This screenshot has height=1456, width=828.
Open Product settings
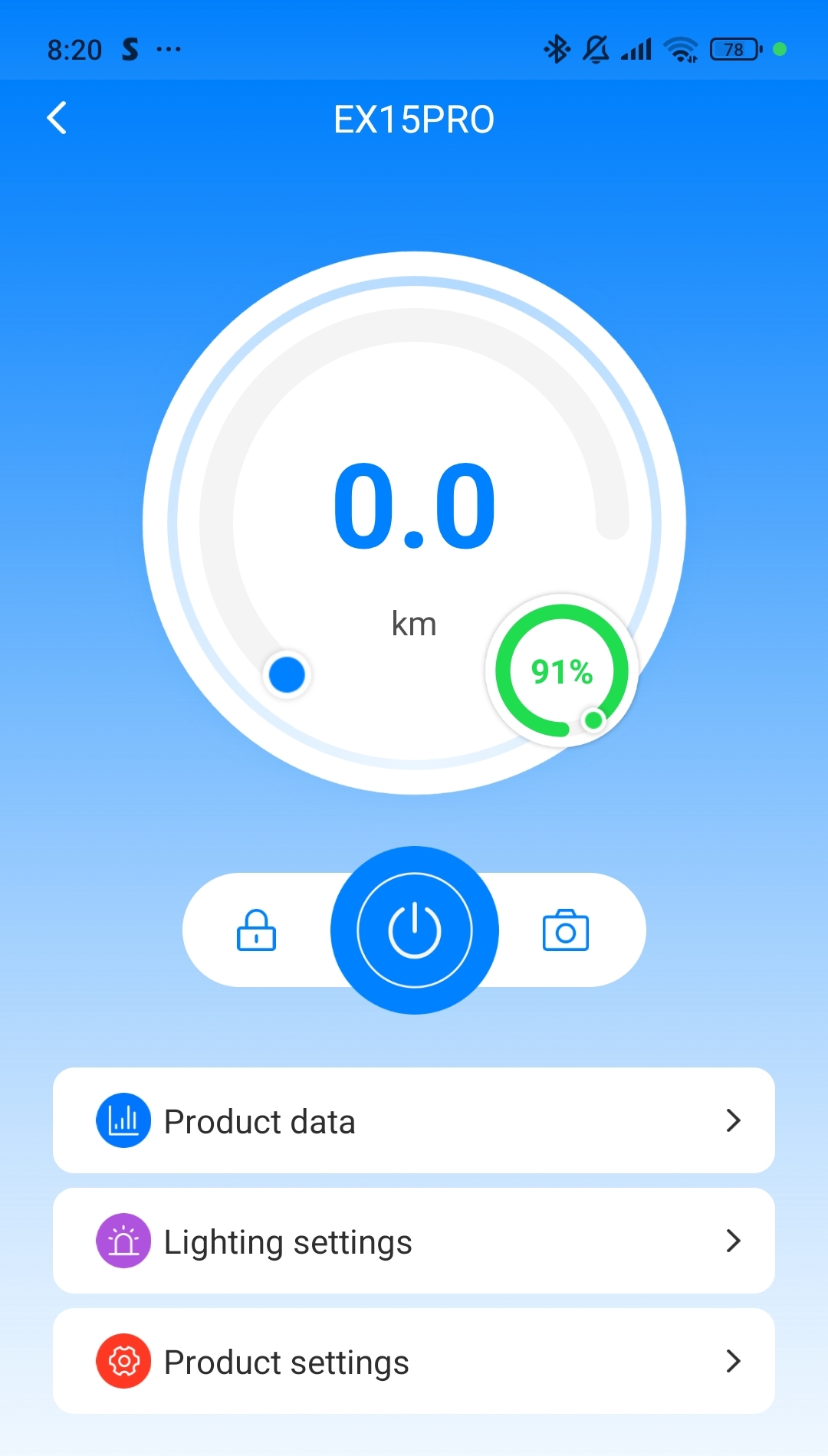(x=414, y=1361)
